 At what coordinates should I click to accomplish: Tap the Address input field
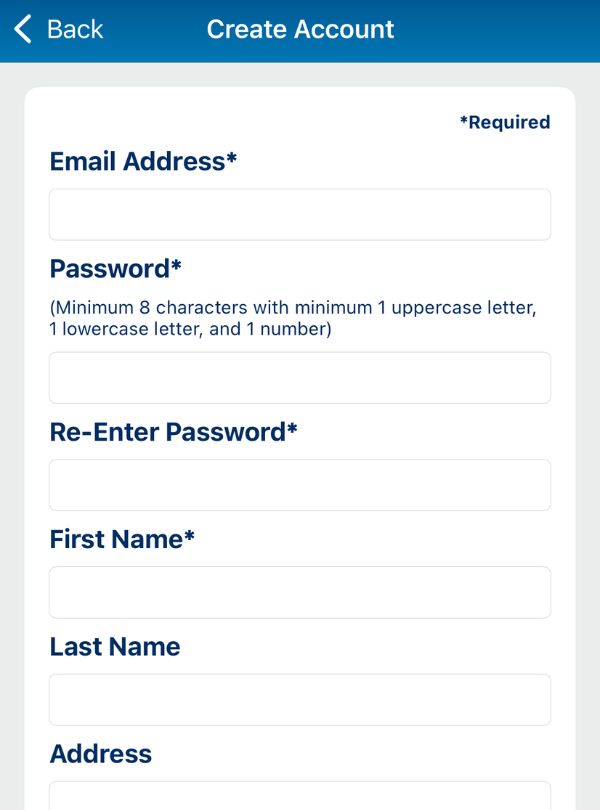click(300, 796)
